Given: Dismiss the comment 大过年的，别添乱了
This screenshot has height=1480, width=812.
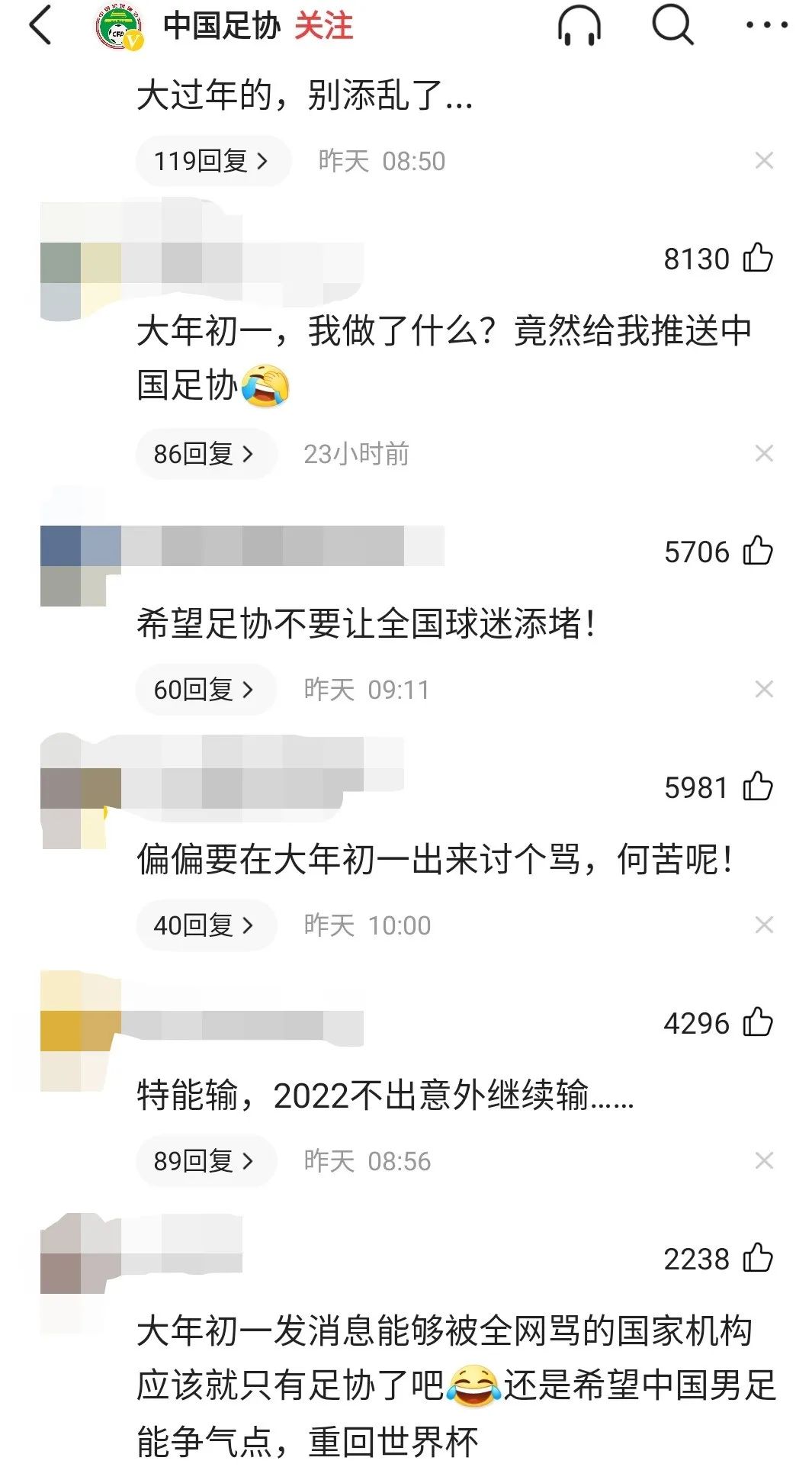Looking at the screenshot, I should (764, 161).
